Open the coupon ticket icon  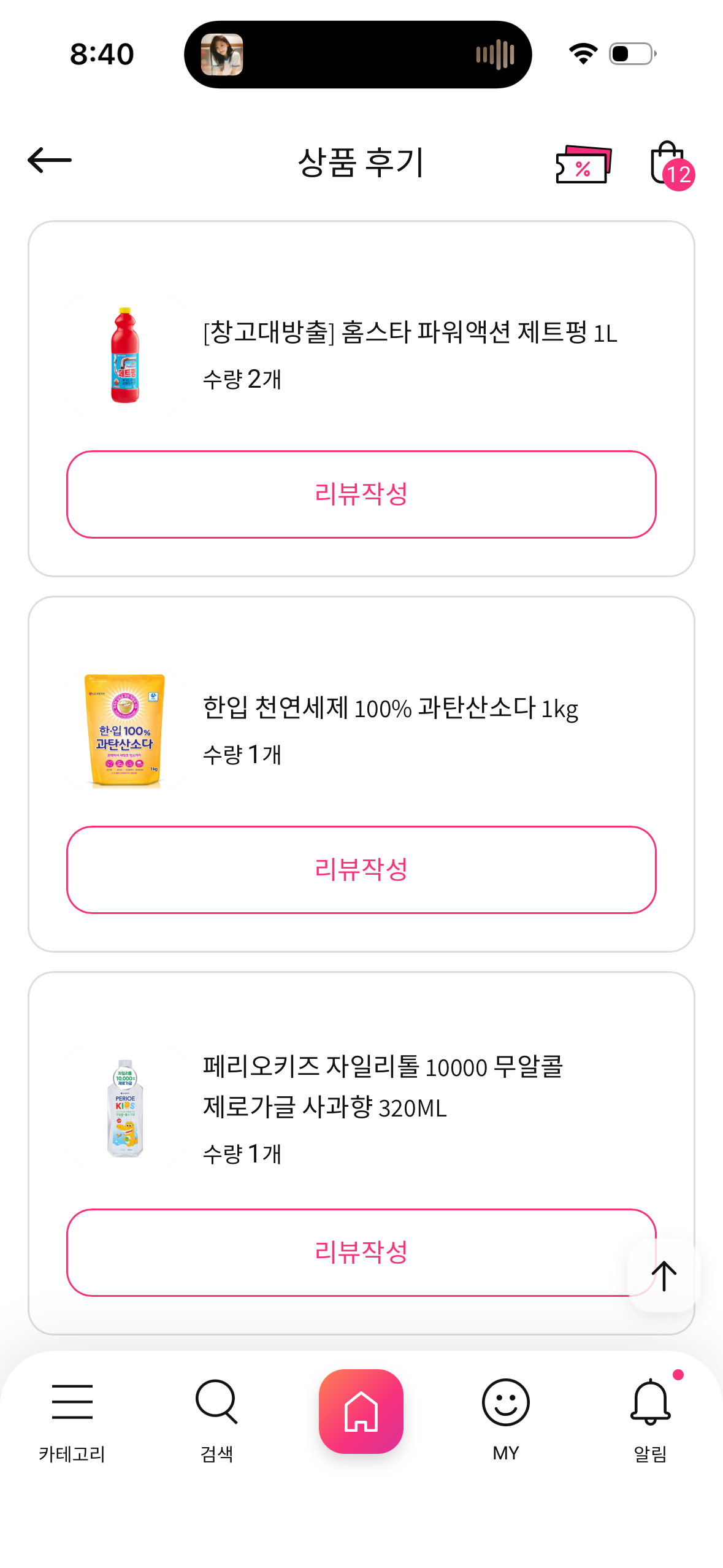click(x=583, y=164)
